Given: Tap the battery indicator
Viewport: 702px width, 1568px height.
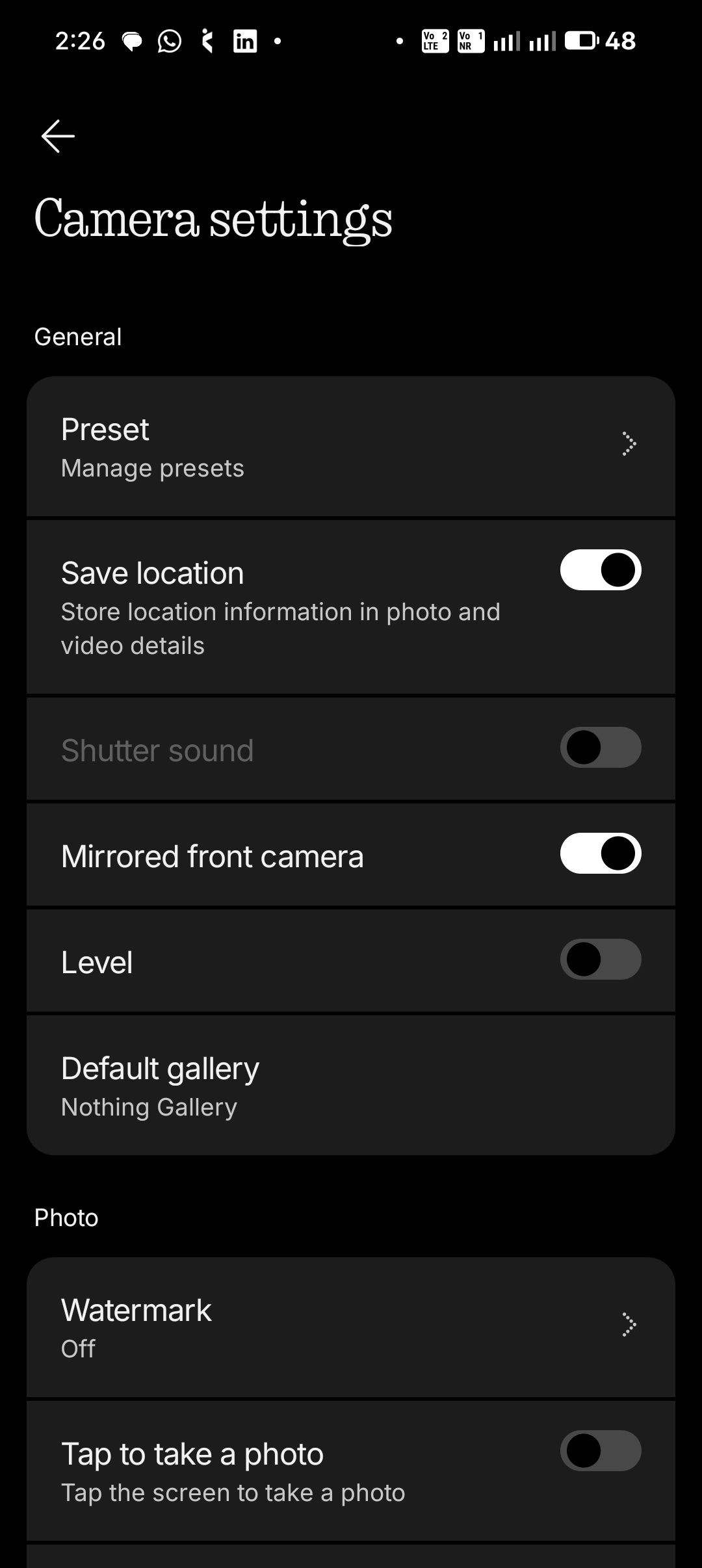Looking at the screenshot, I should click(x=579, y=41).
